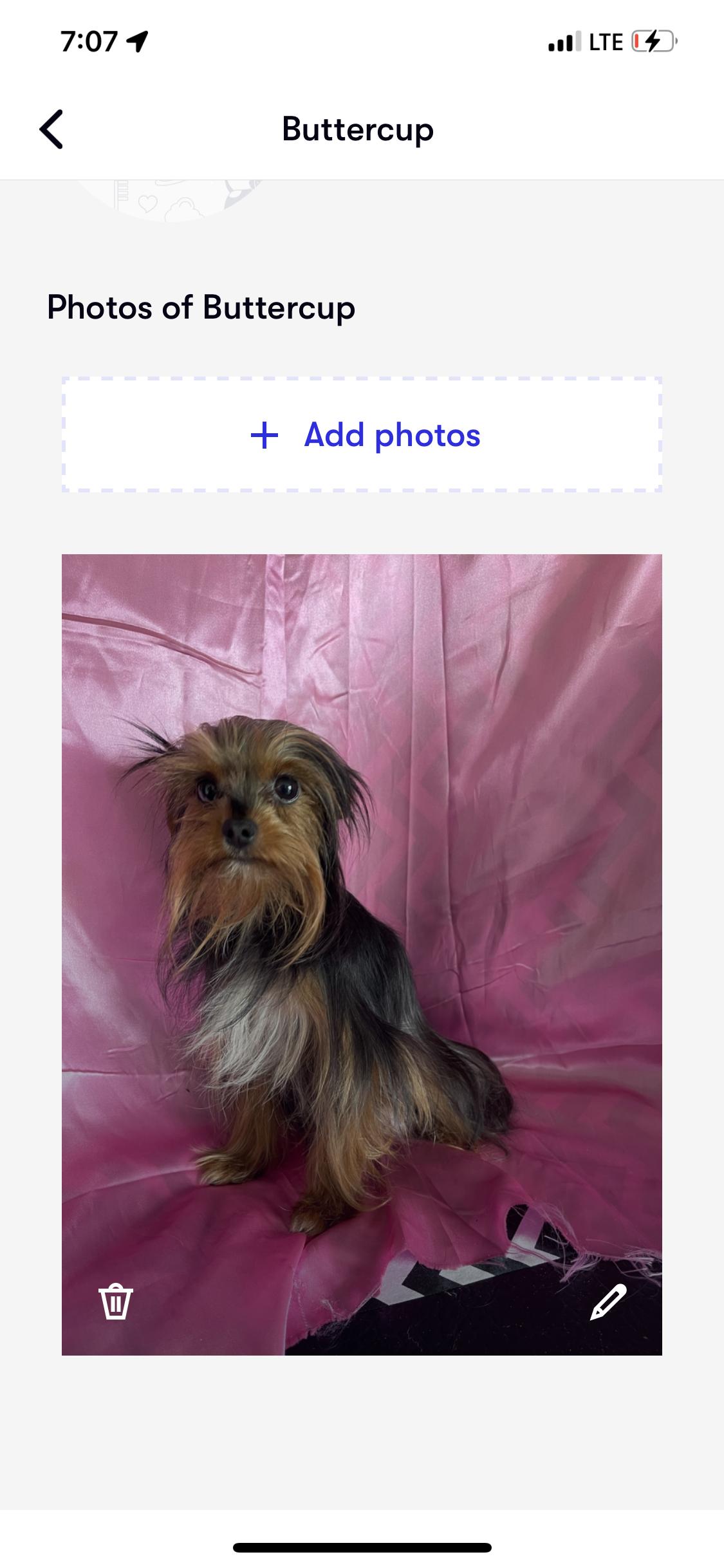Edit Buttercup's photo with the pencil icon
The image size is (724, 1568).
pyautogui.click(x=608, y=1302)
